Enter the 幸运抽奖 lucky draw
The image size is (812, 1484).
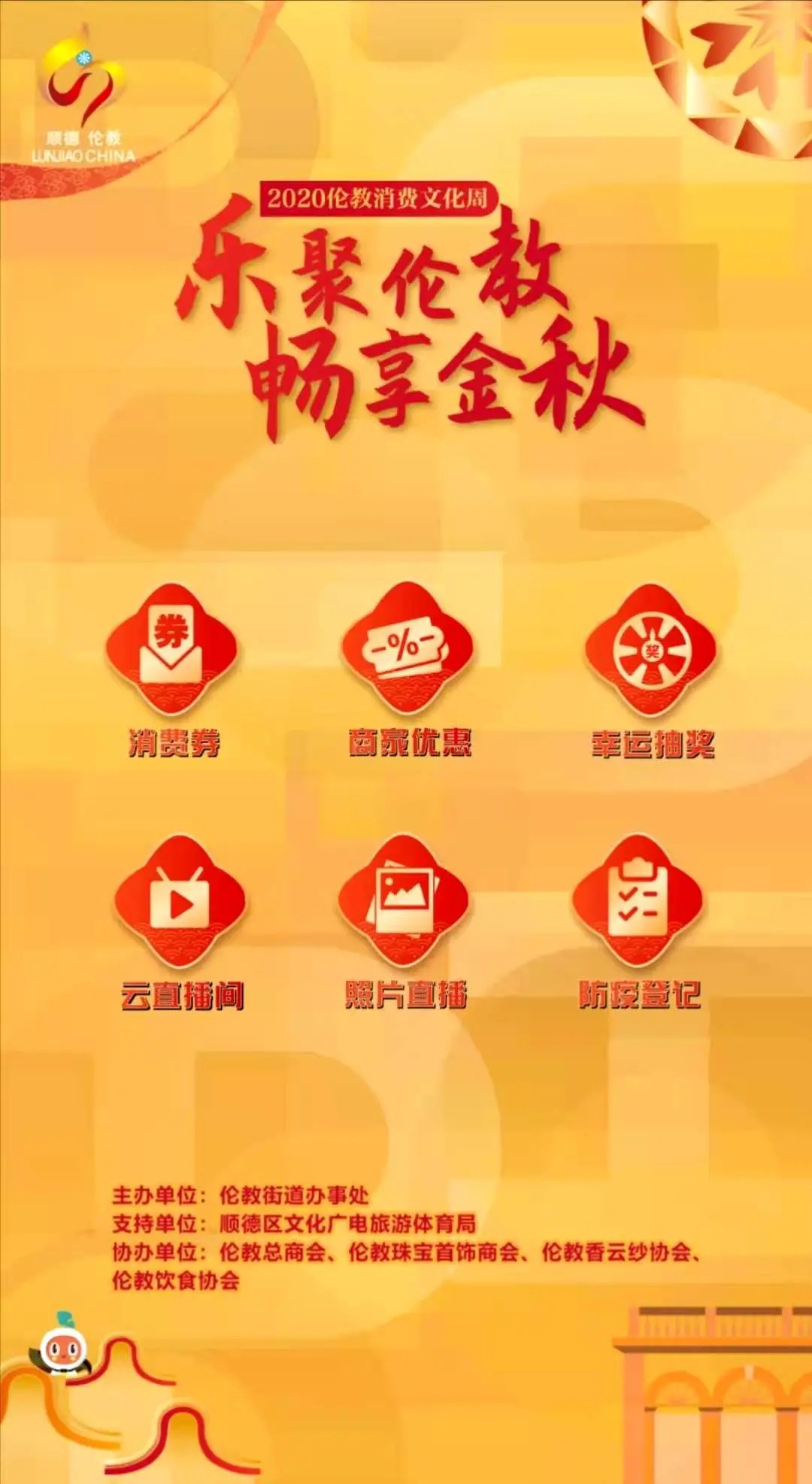(651, 650)
